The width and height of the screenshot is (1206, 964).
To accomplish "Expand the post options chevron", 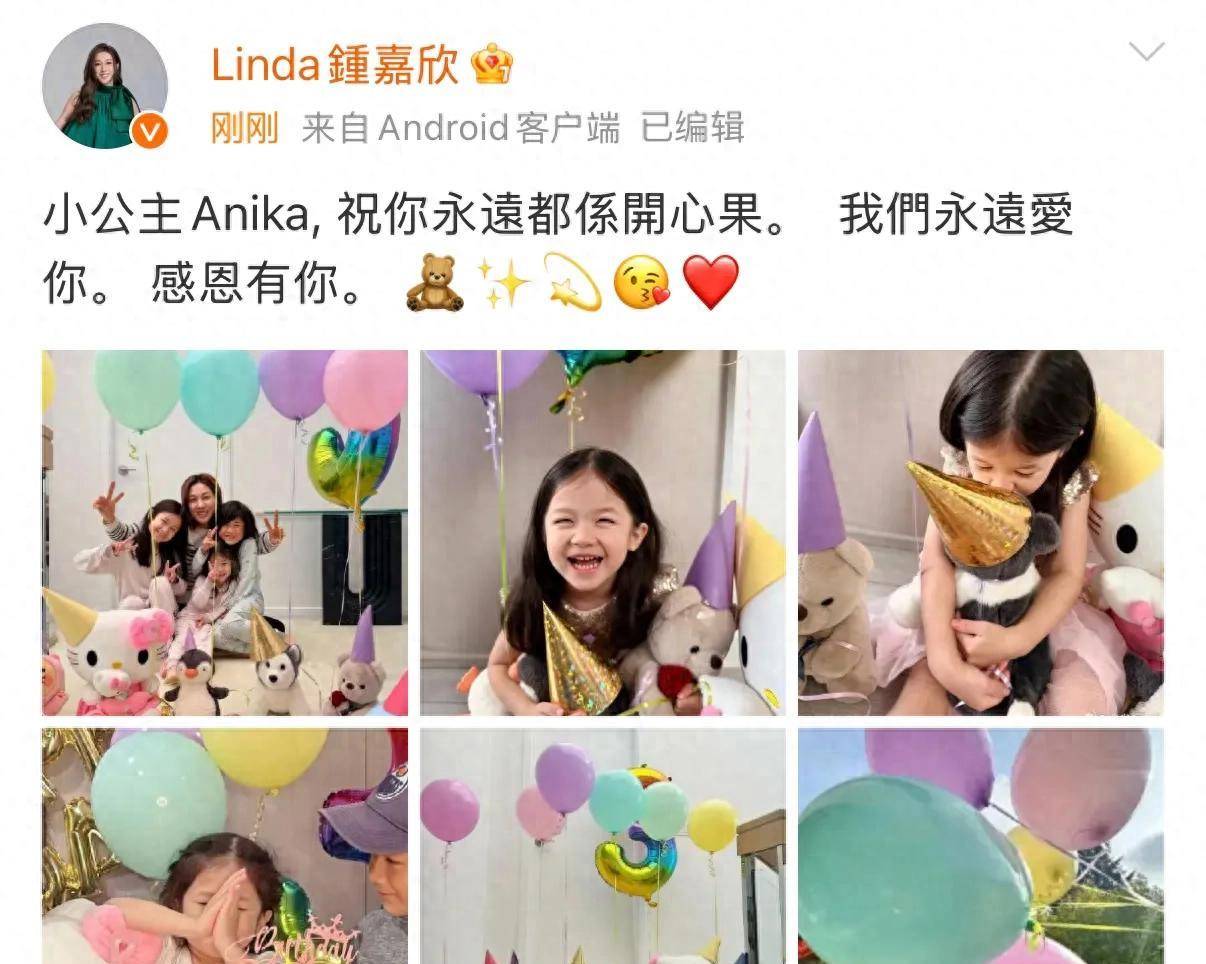I will point(1146,51).
